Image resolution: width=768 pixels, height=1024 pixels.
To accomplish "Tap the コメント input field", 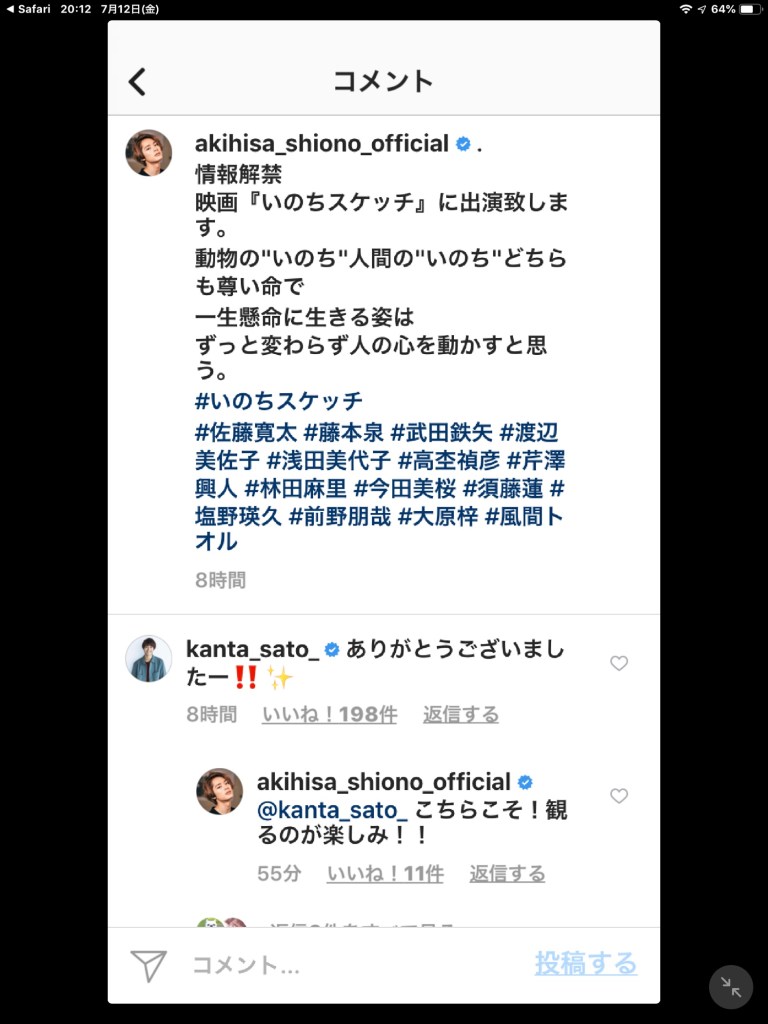I will [350, 965].
